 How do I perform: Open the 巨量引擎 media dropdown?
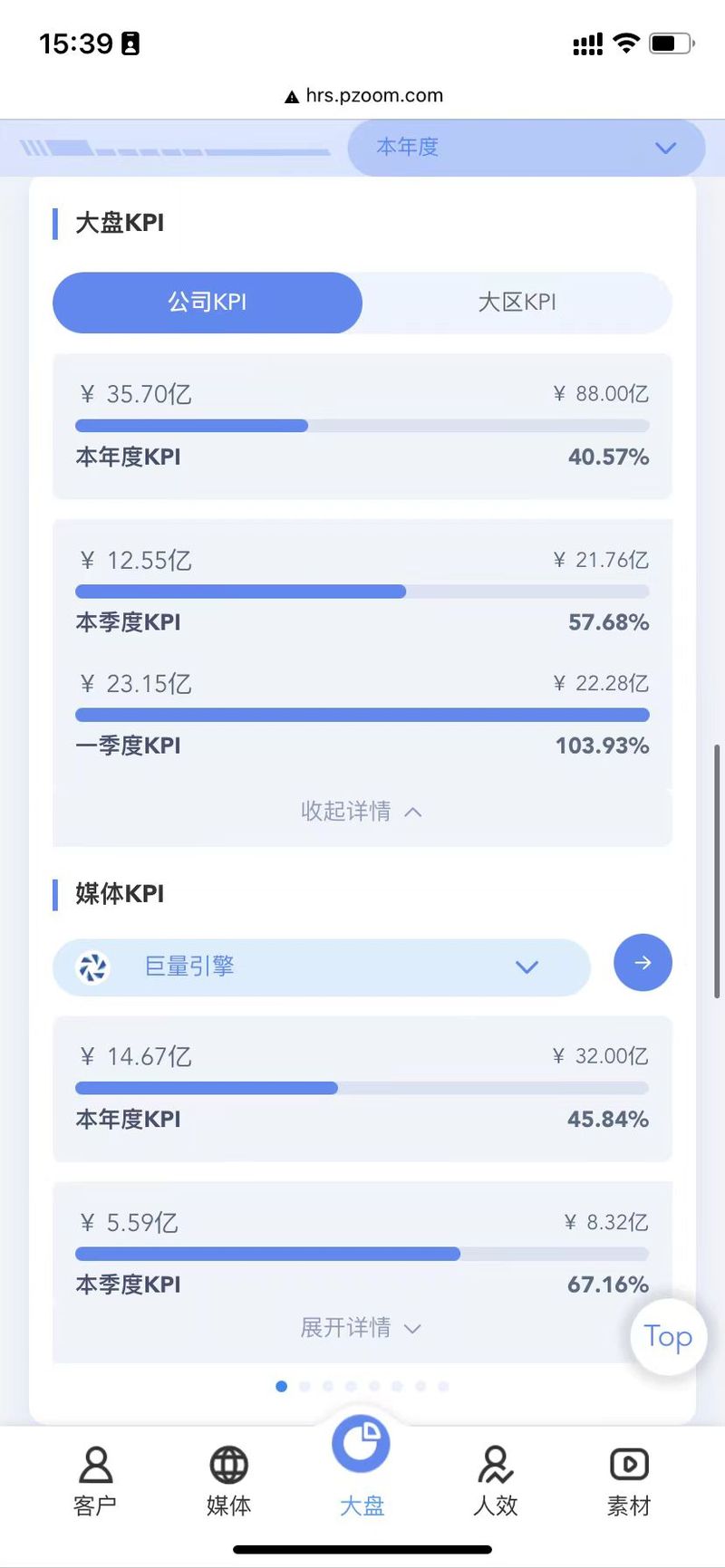(x=322, y=967)
